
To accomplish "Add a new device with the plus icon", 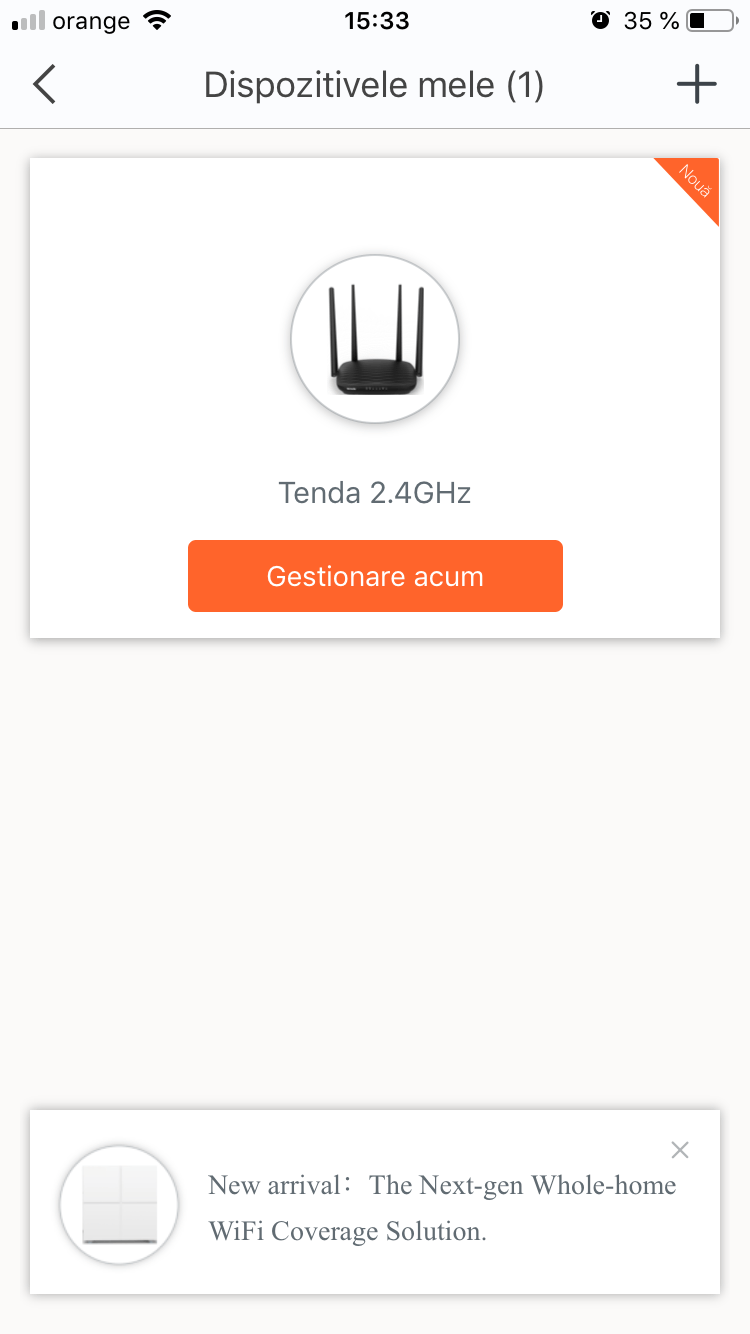I will [696, 85].
